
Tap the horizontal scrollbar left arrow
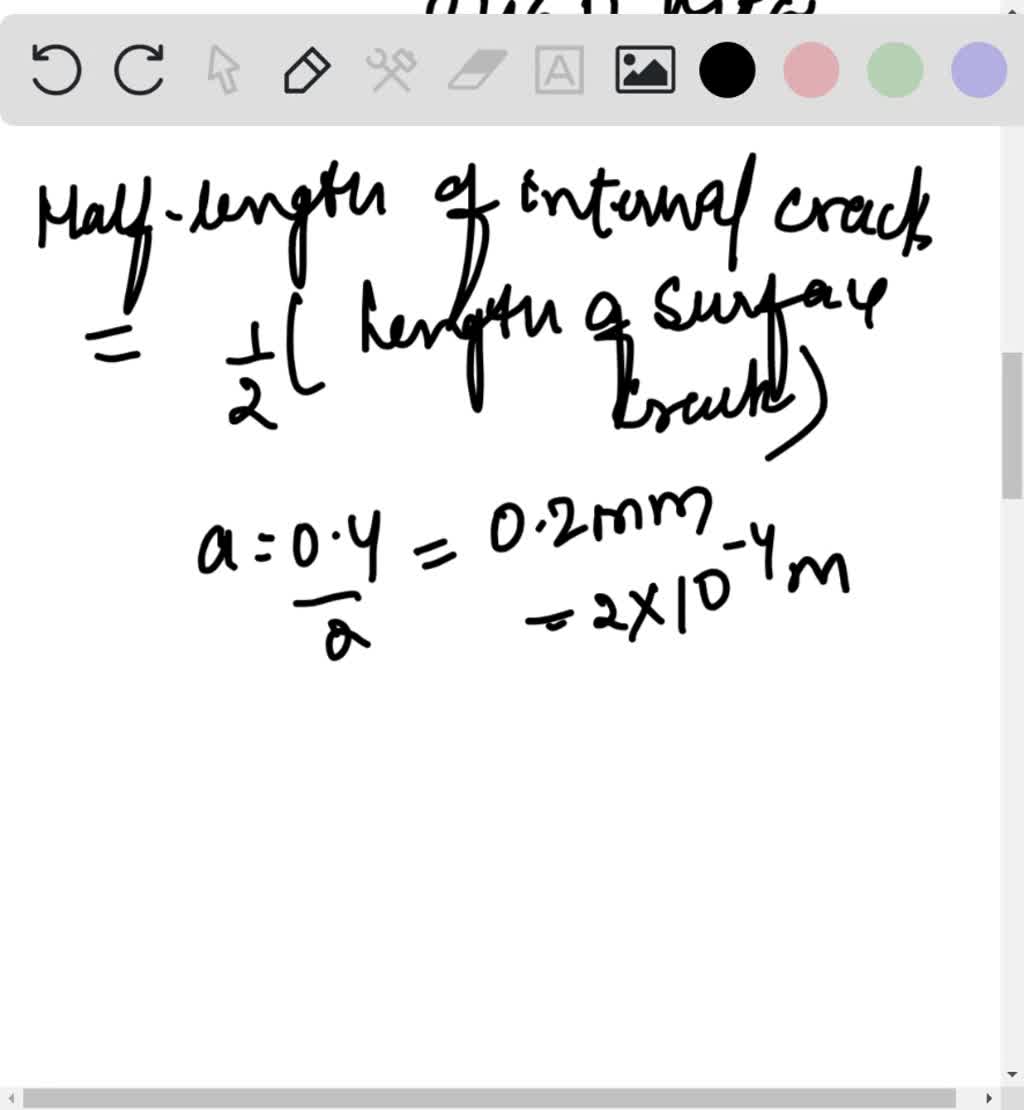point(9,1099)
